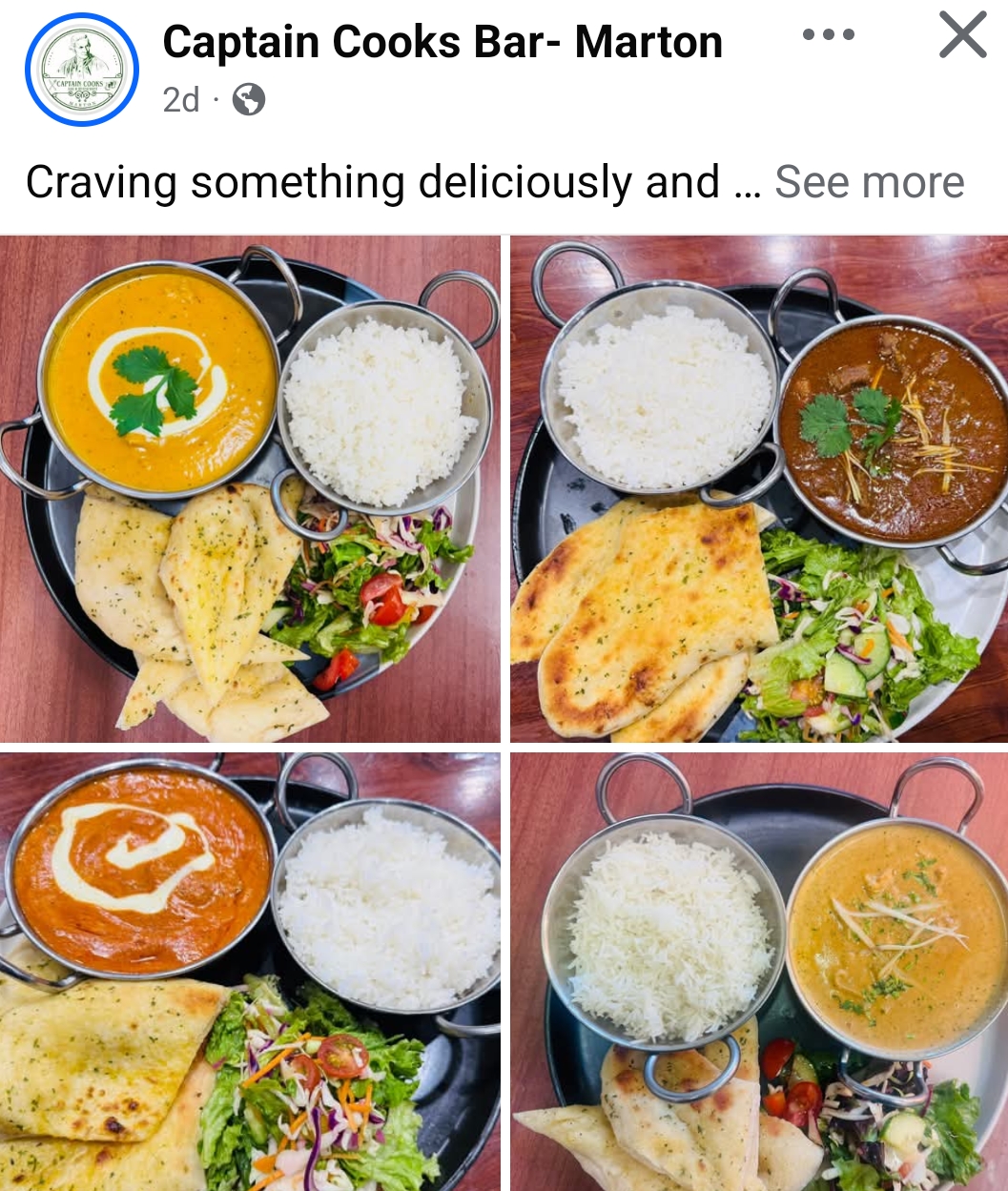1008x1191 pixels.
Task: View the pale korma with ginger strips photo
Action: [x=759, y=971]
